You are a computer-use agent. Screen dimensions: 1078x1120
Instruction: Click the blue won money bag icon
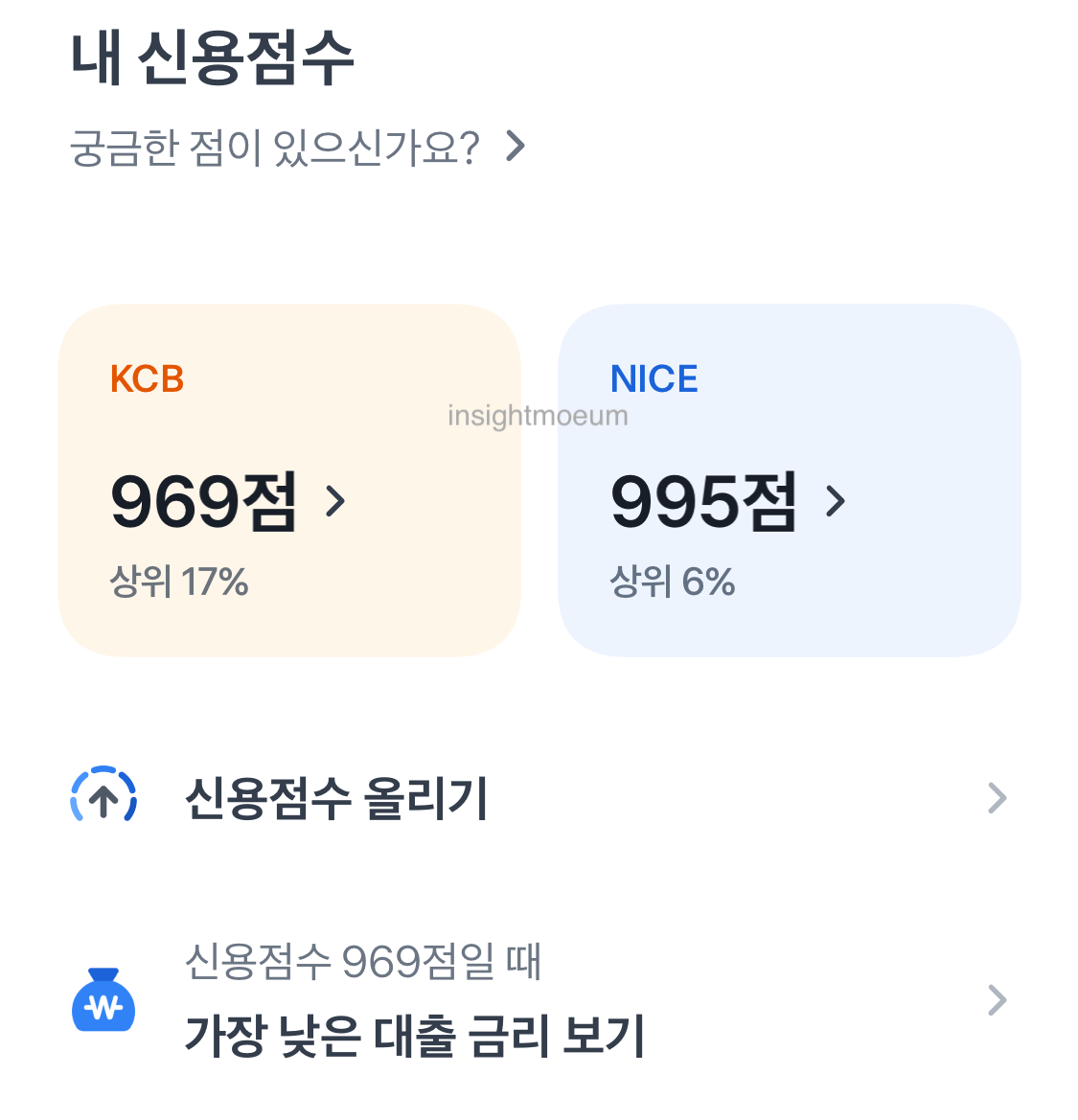(x=103, y=1001)
